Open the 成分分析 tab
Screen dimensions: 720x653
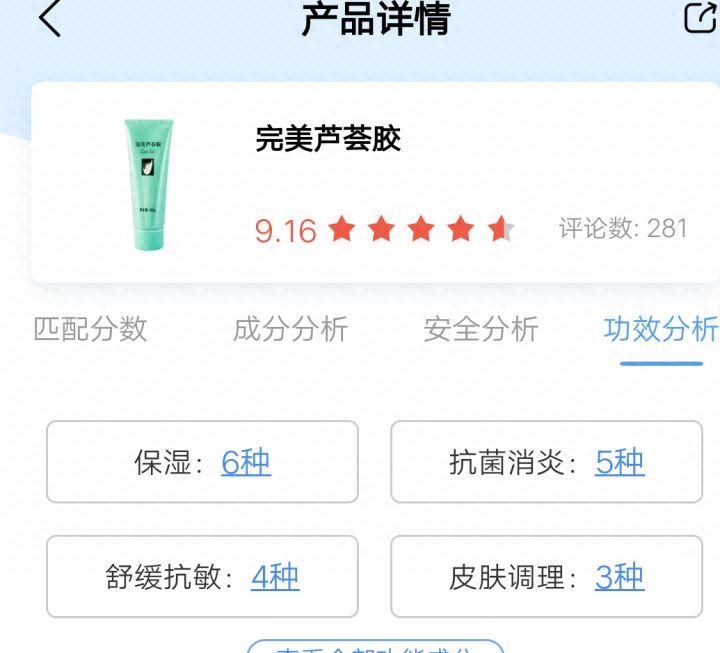pos(290,329)
